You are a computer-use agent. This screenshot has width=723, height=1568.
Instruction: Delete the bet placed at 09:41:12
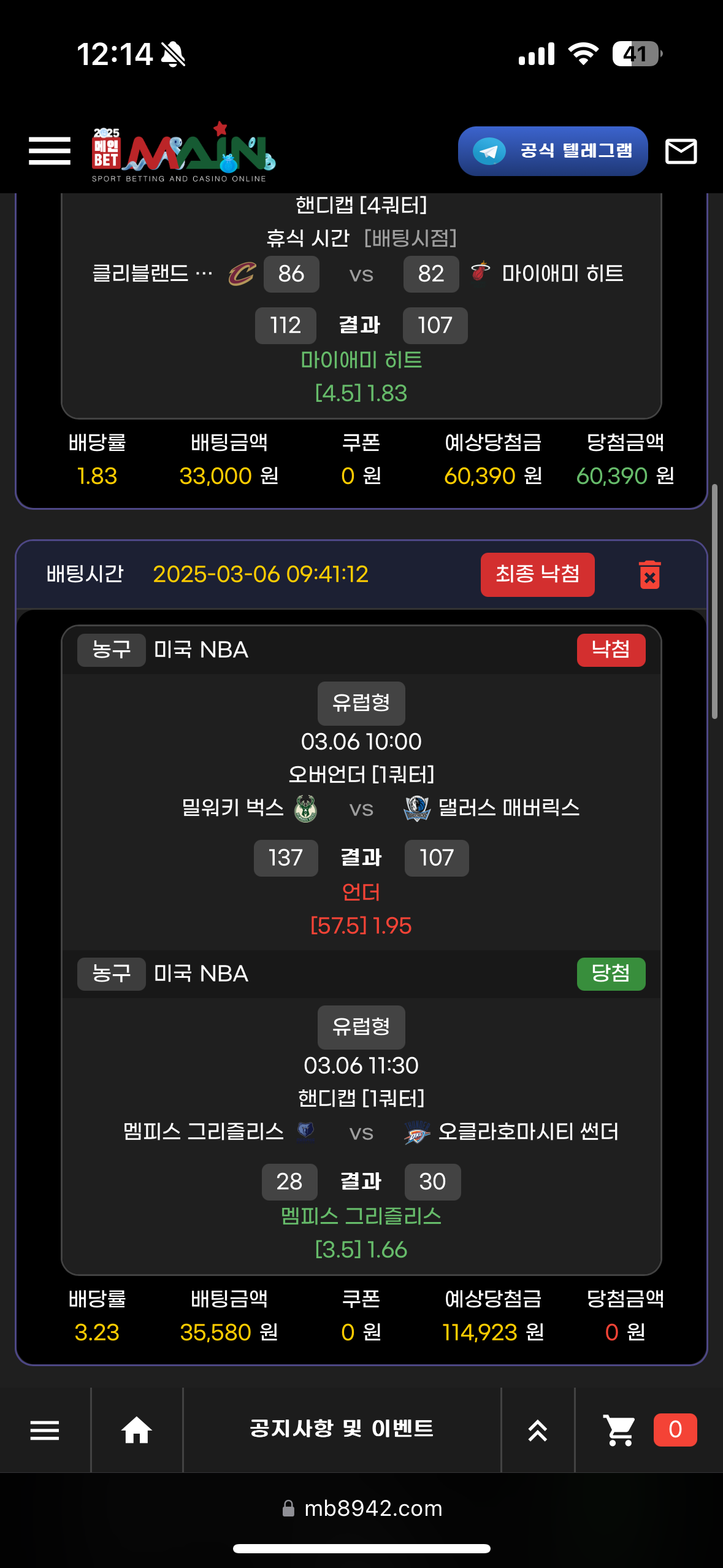pos(649,575)
